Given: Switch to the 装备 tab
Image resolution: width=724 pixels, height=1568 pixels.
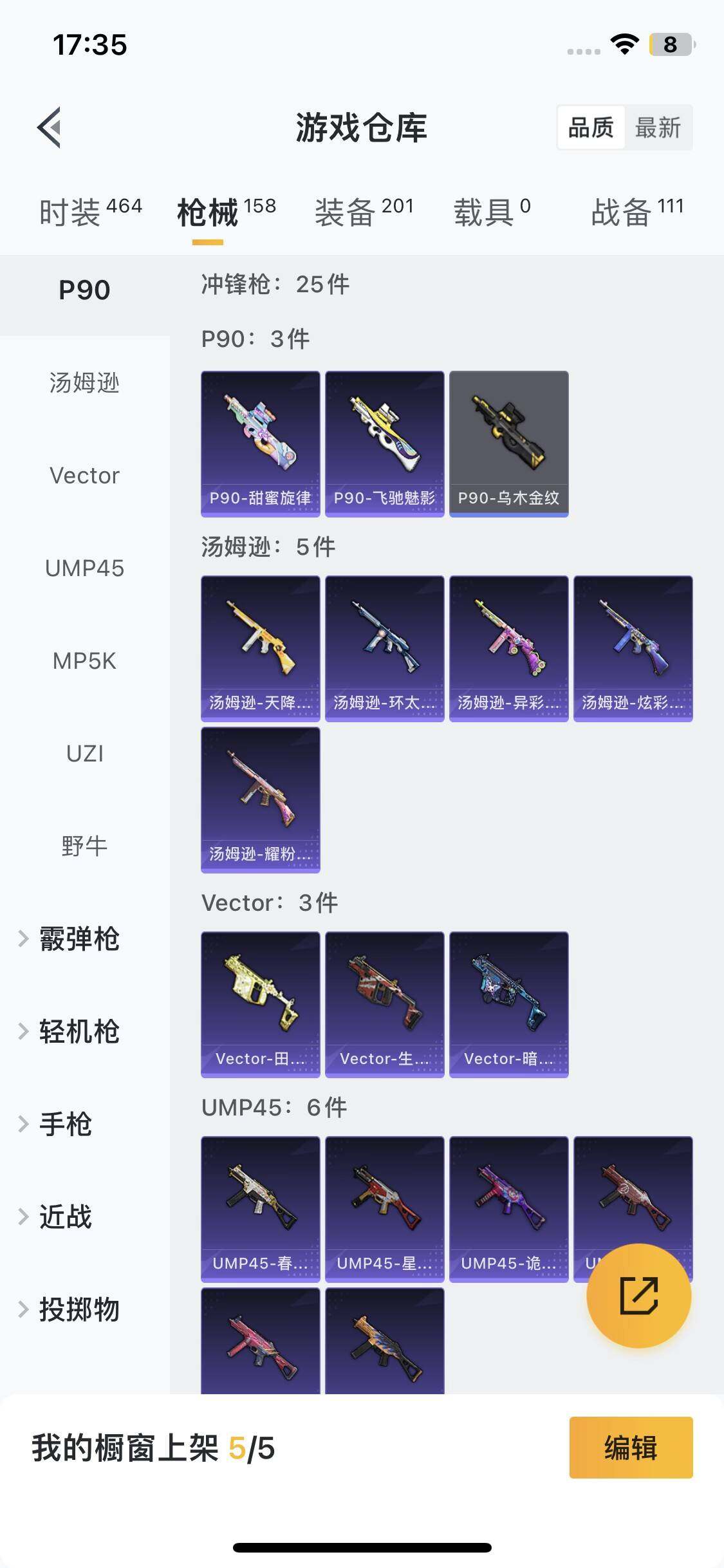Looking at the screenshot, I should [364, 212].
